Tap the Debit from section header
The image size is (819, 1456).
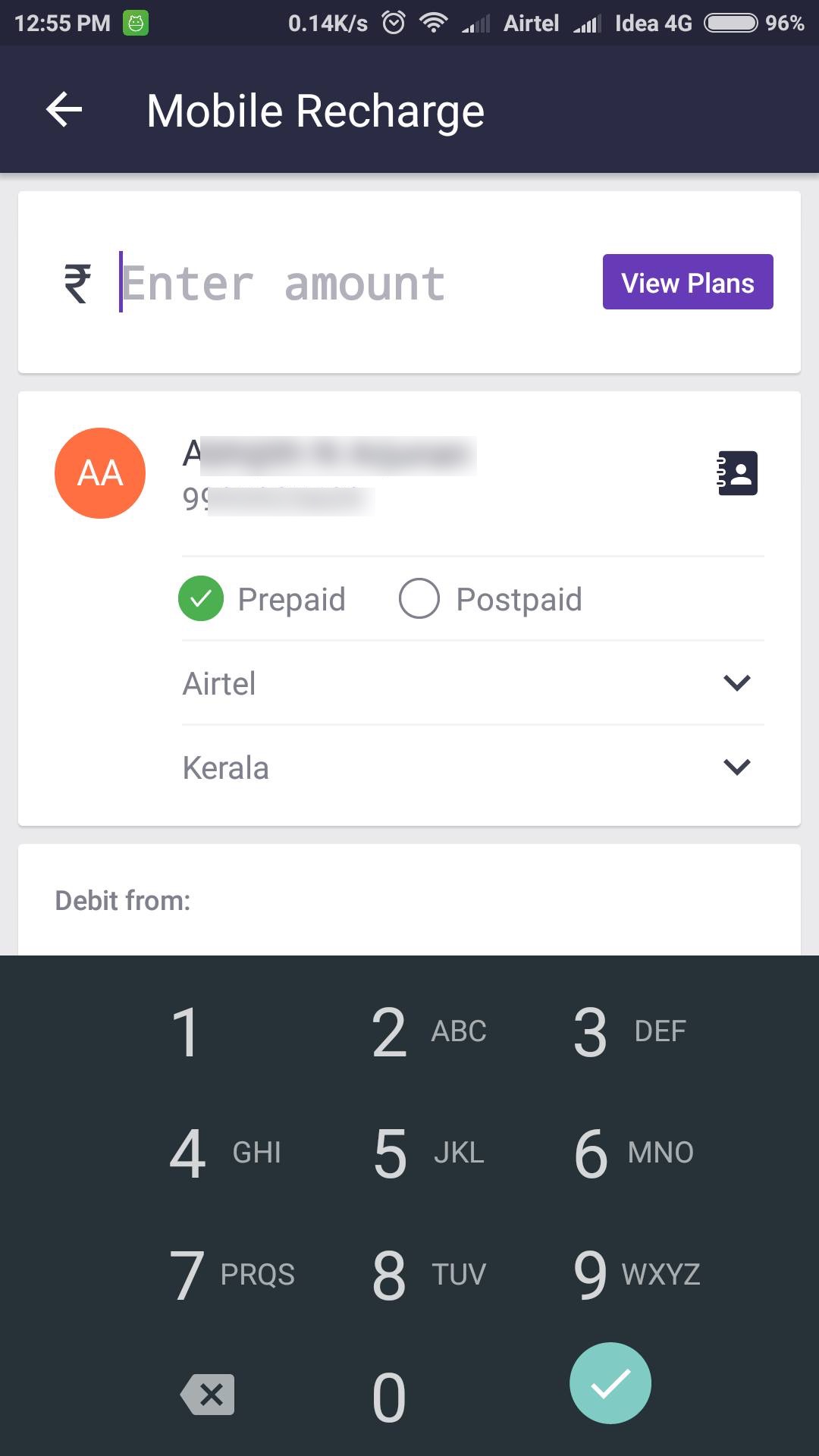click(121, 899)
